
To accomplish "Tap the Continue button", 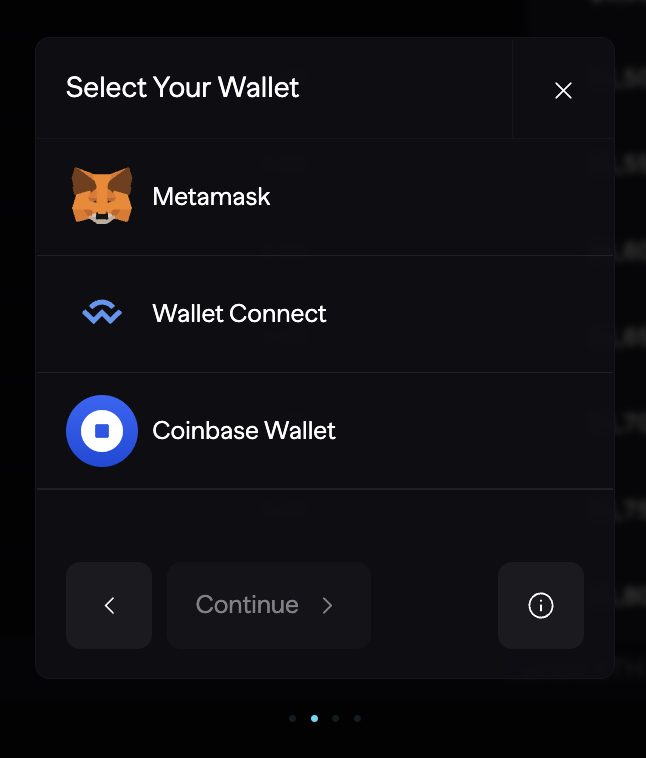I will (268, 605).
